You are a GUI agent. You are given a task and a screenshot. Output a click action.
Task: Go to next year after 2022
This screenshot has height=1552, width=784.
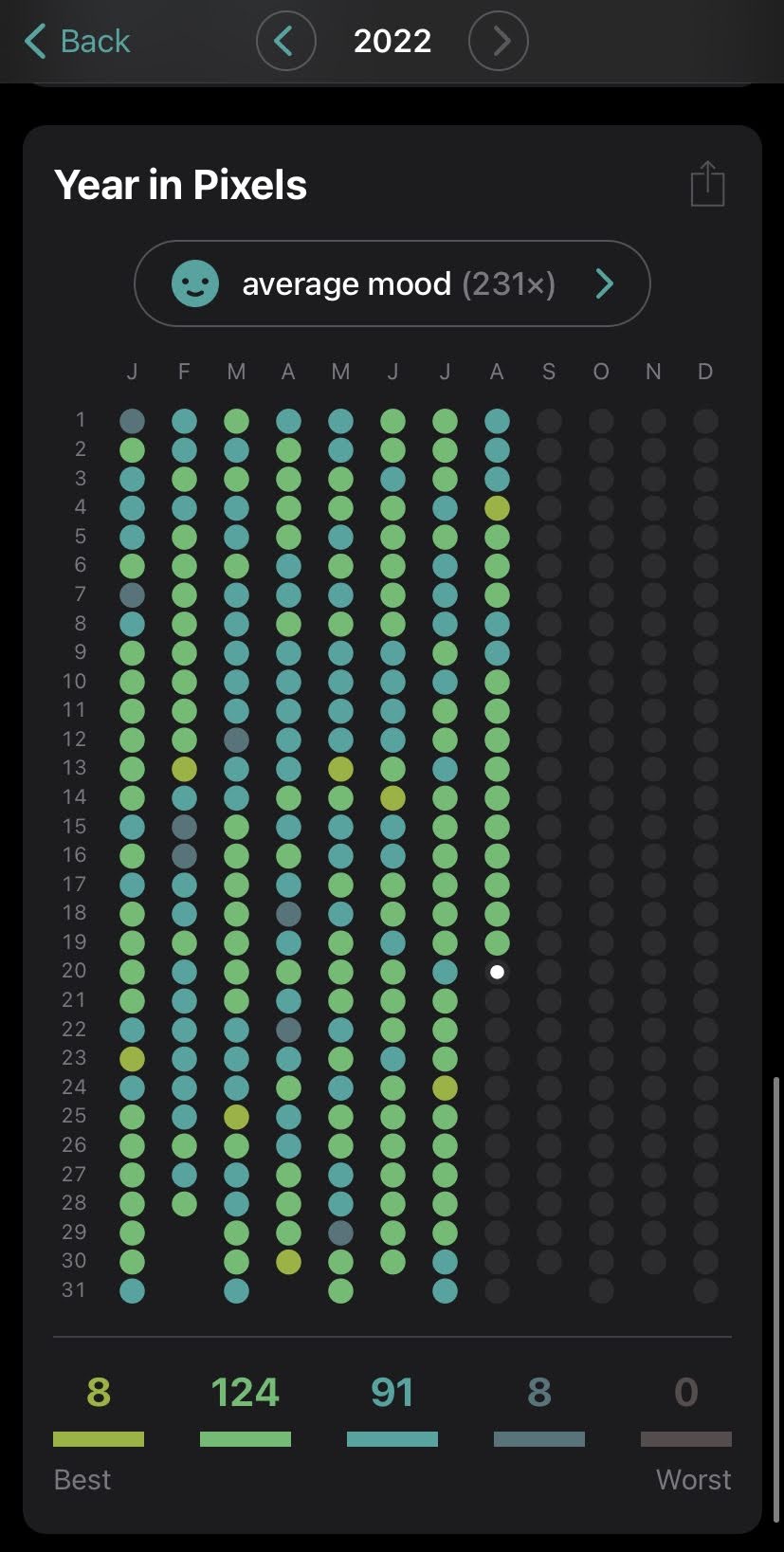click(x=499, y=41)
